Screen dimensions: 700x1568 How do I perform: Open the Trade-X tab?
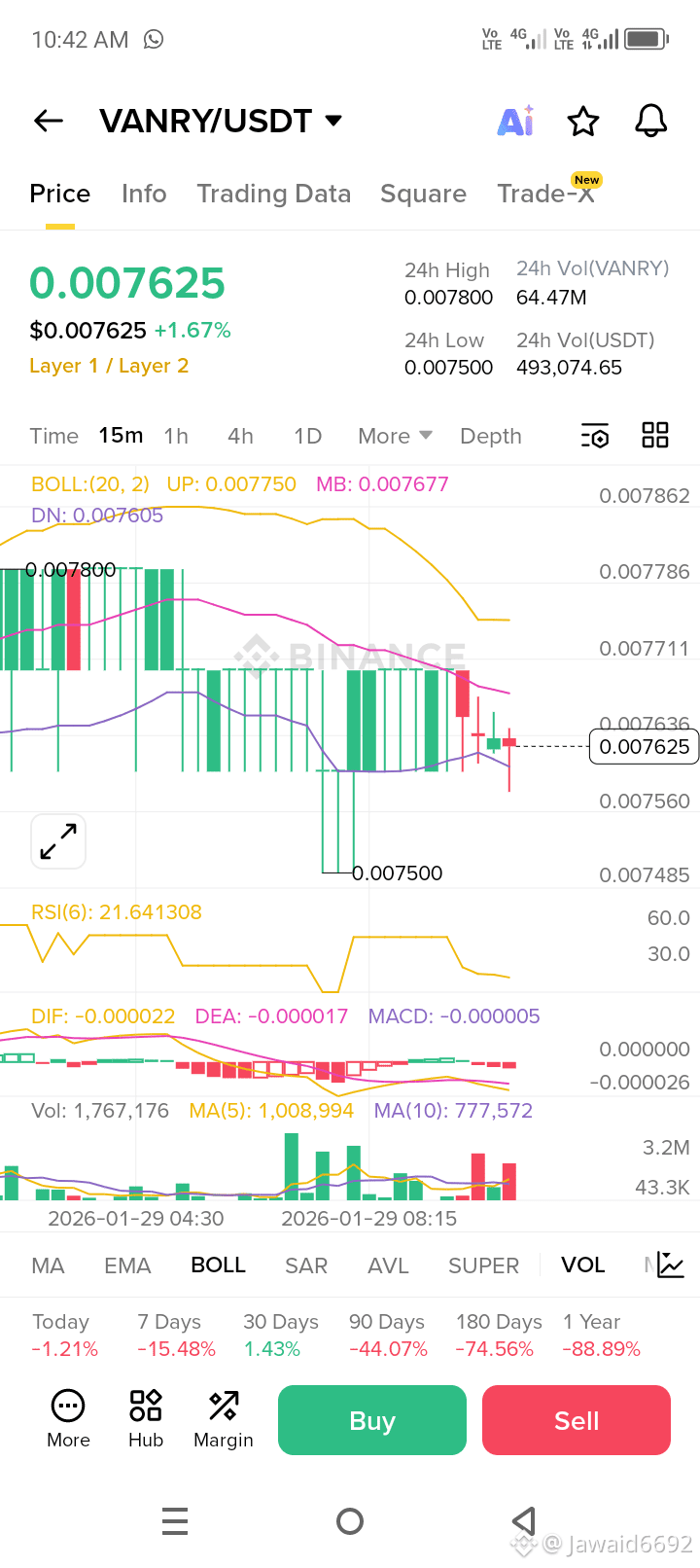click(545, 194)
